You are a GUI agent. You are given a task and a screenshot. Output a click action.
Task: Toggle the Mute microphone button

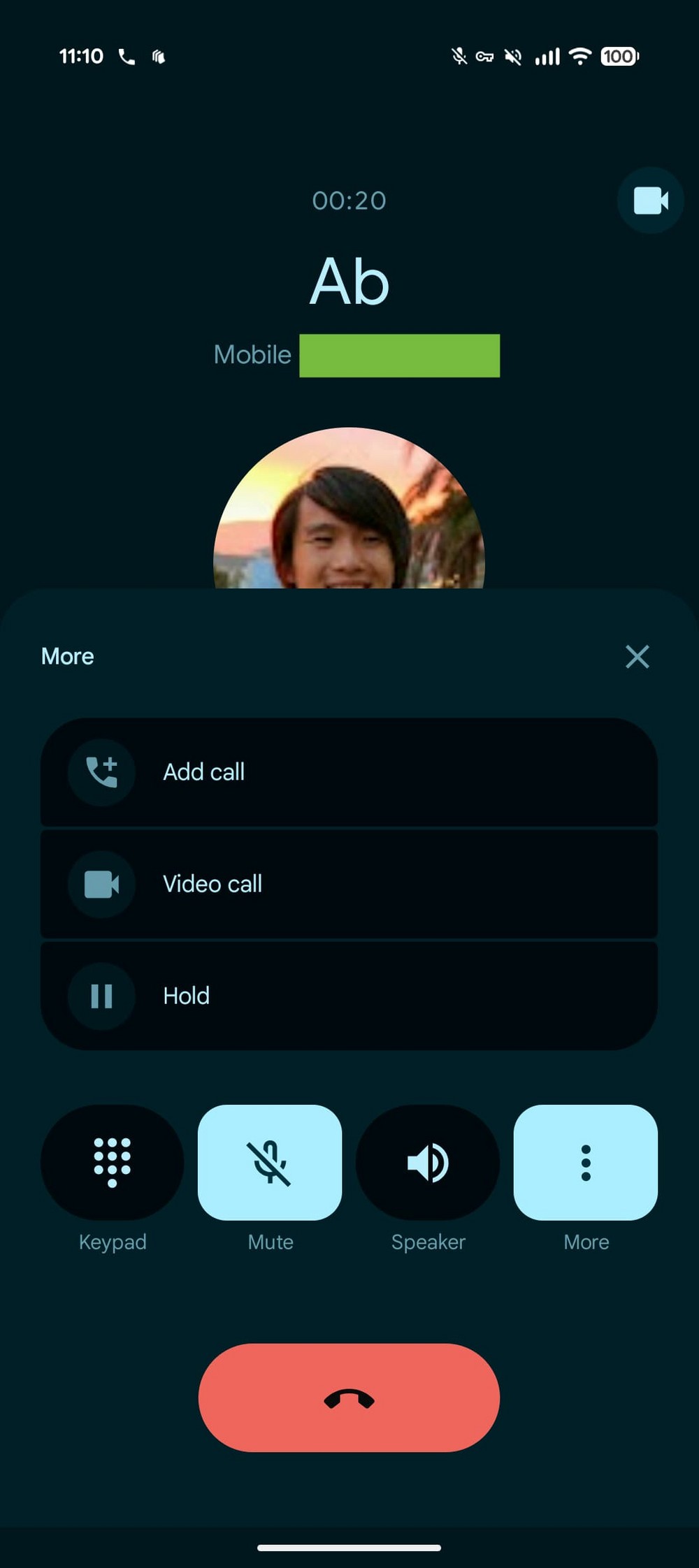[270, 1162]
